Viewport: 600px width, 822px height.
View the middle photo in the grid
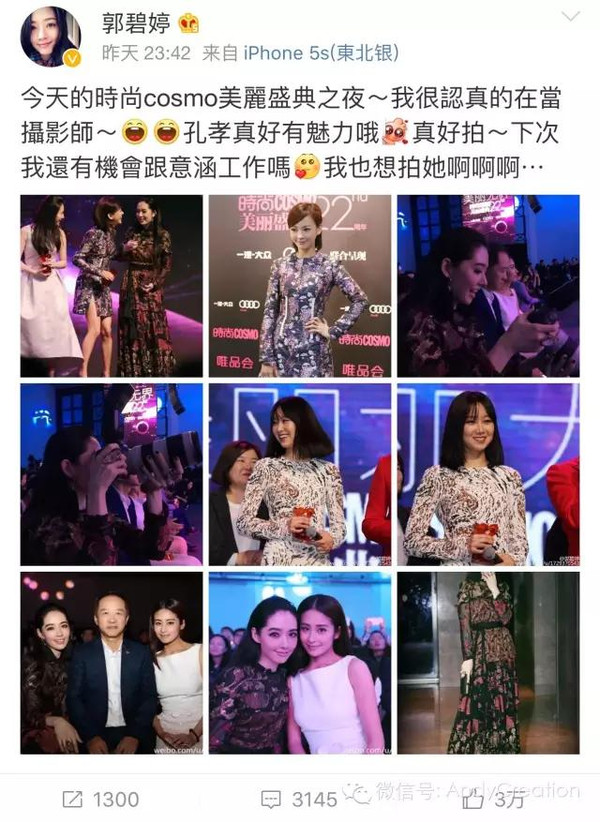click(299, 474)
